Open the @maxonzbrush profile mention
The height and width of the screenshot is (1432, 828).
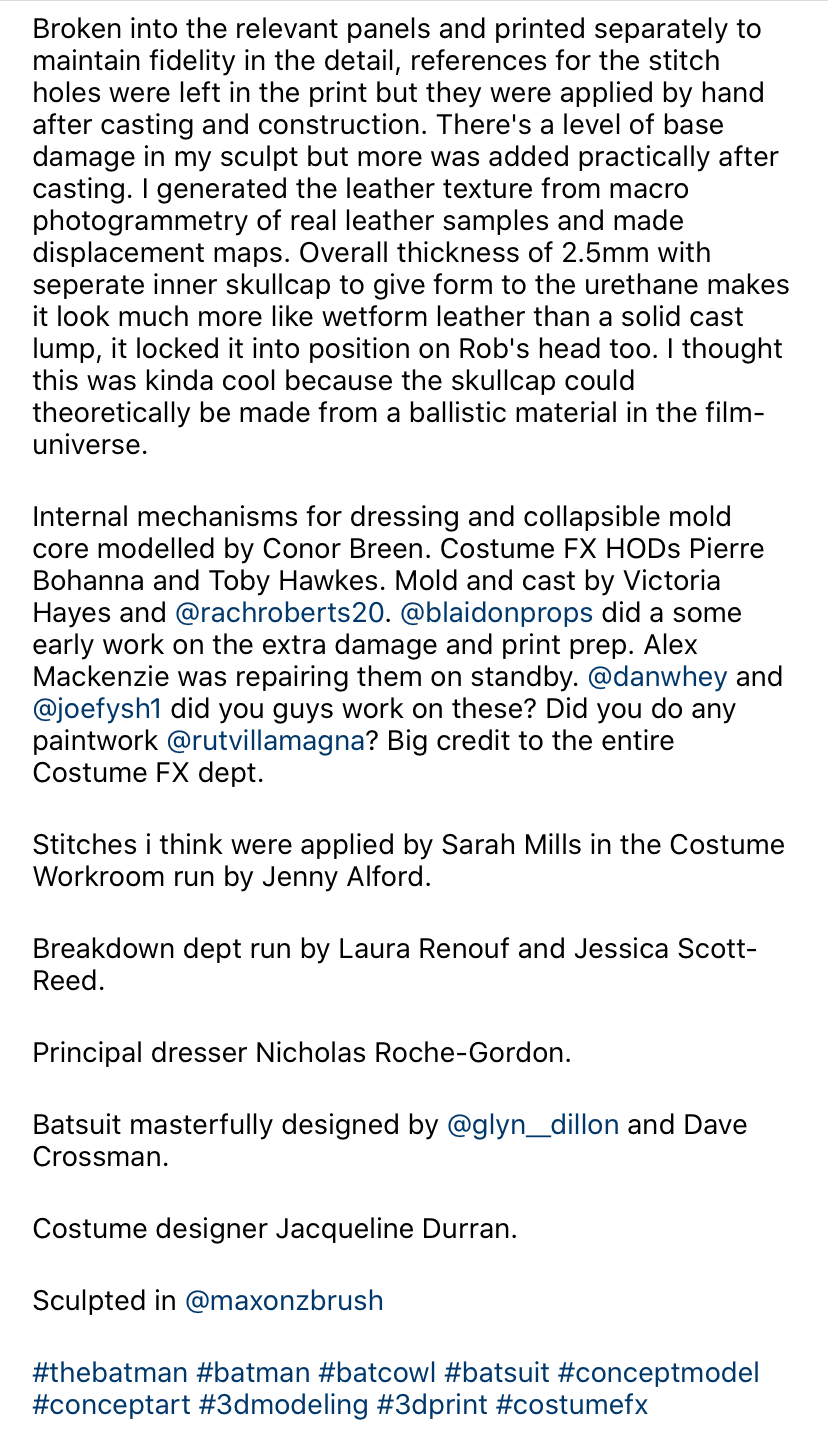pos(284,1301)
